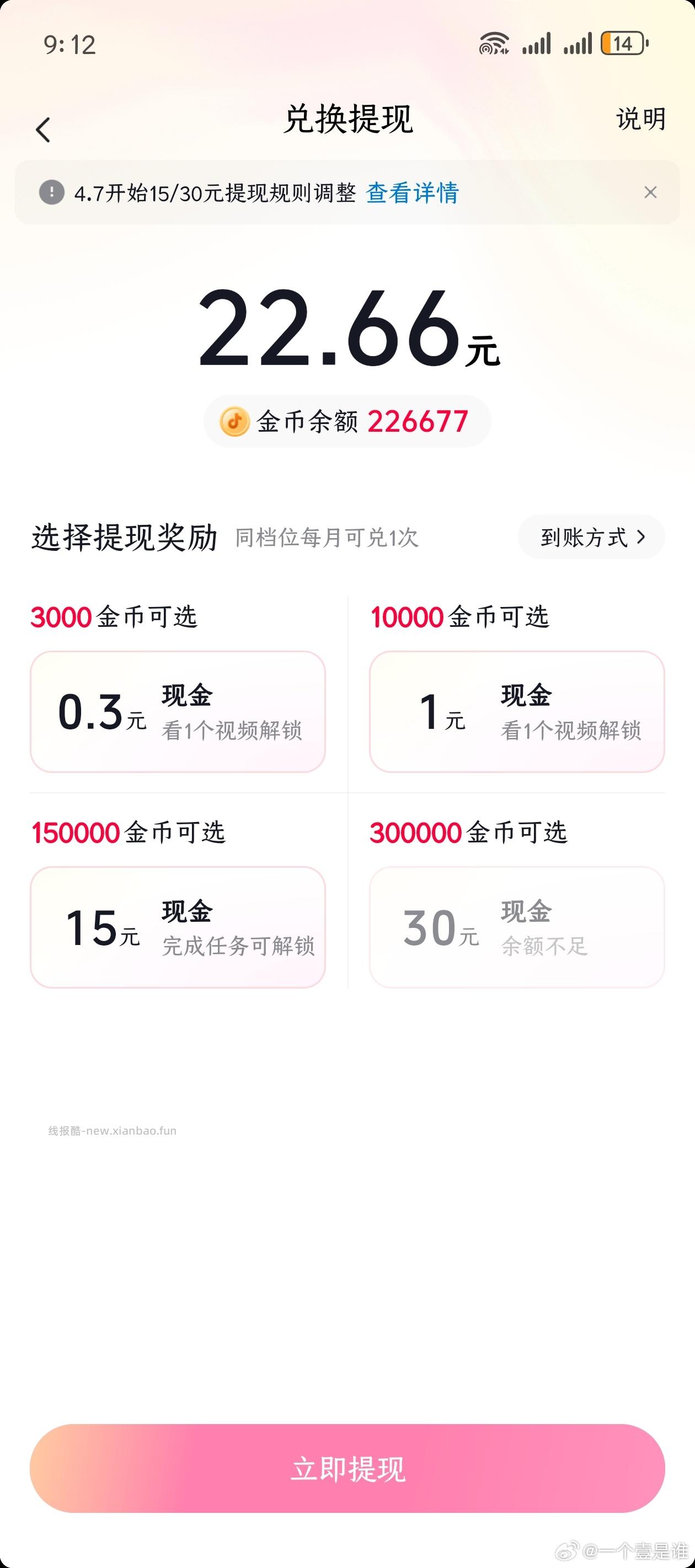Image resolution: width=695 pixels, height=1568 pixels.
Task: Expand details via 查看详情 link
Action: (x=413, y=193)
